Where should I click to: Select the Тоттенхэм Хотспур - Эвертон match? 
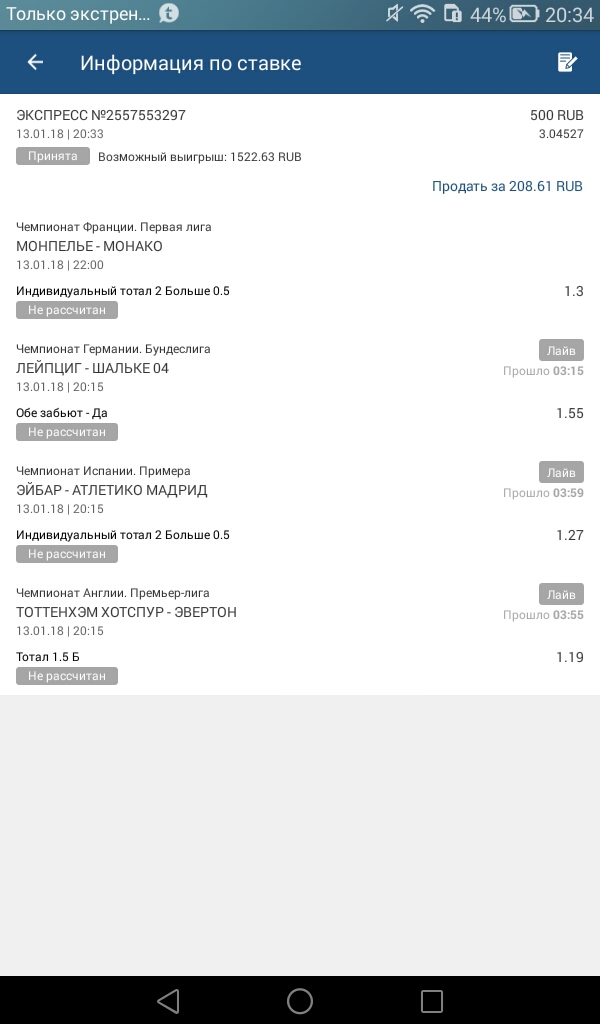click(x=127, y=612)
